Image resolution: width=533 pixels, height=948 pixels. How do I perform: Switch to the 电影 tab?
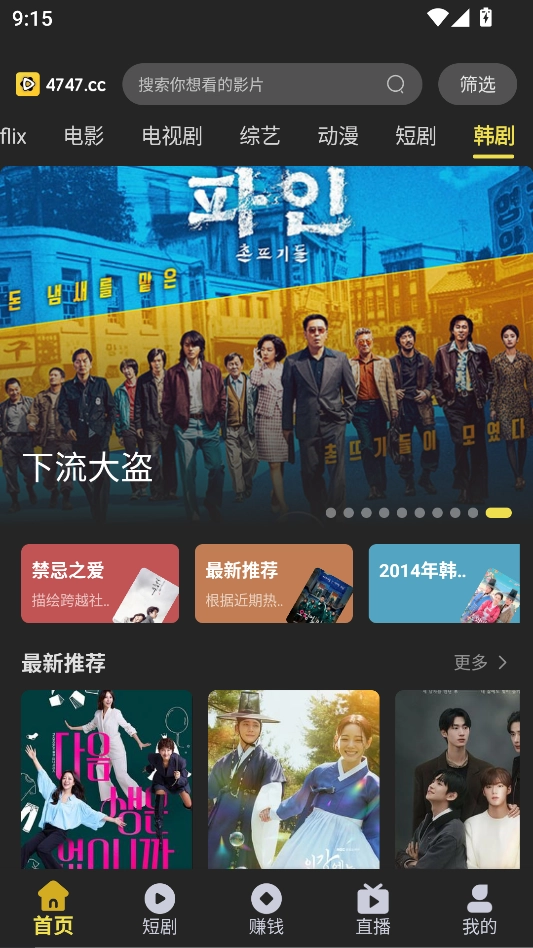84,135
